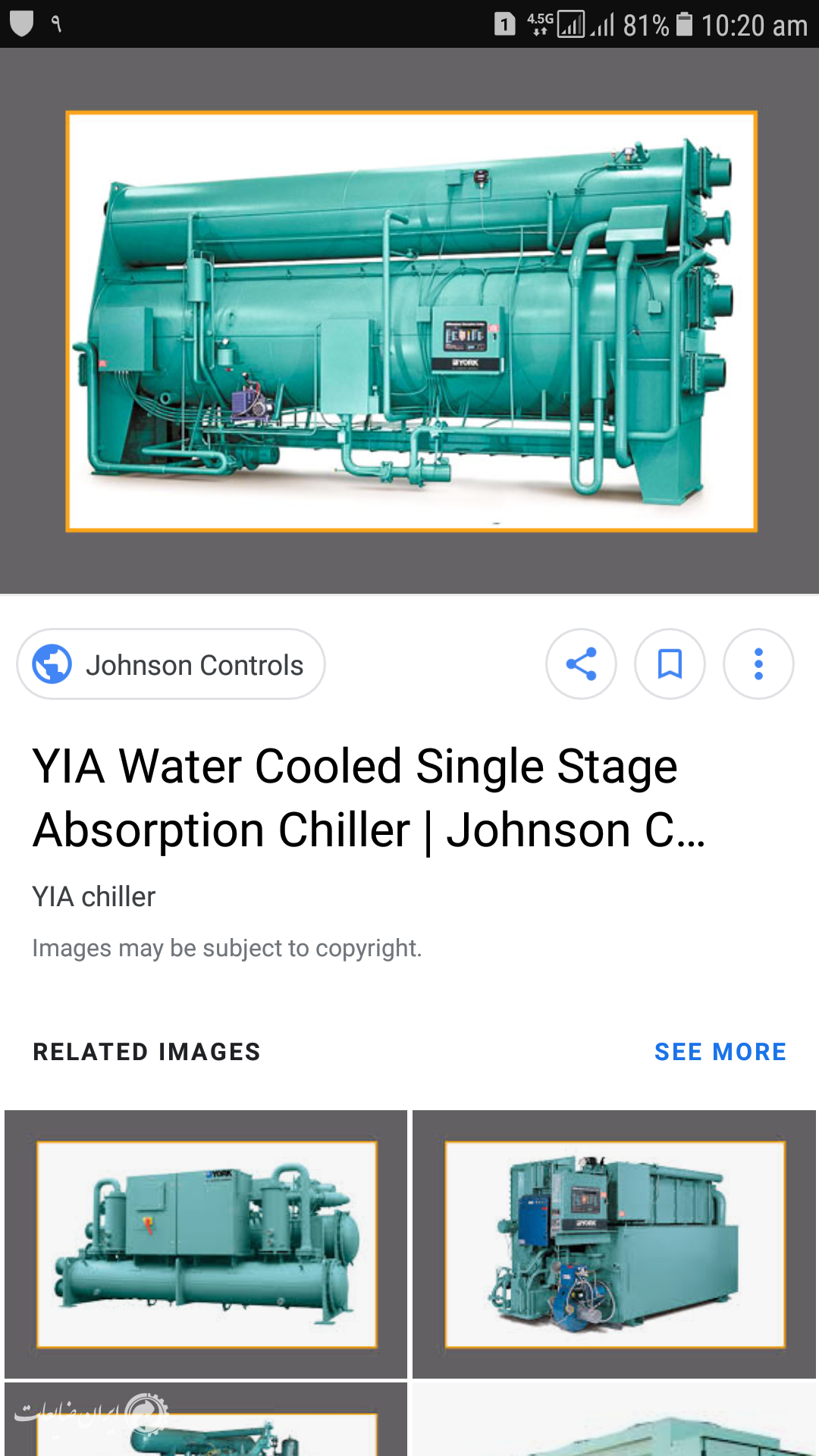Open the three-dot overflow menu
Viewport: 819px width, 1456px height.
coord(758,664)
